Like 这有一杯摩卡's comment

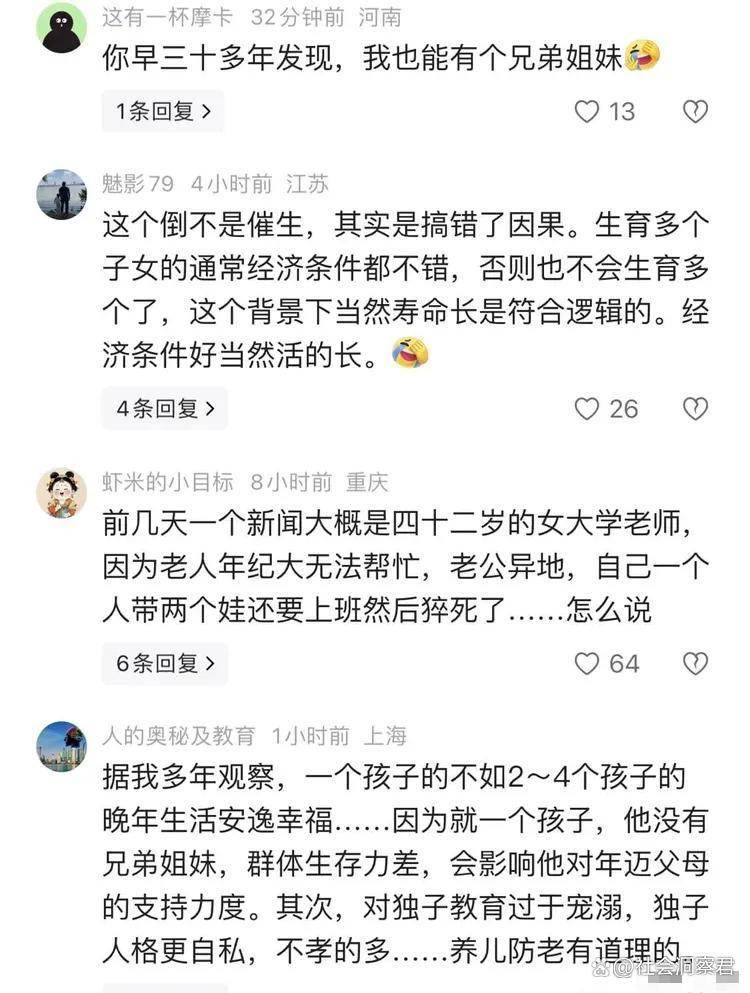[x=588, y=111]
